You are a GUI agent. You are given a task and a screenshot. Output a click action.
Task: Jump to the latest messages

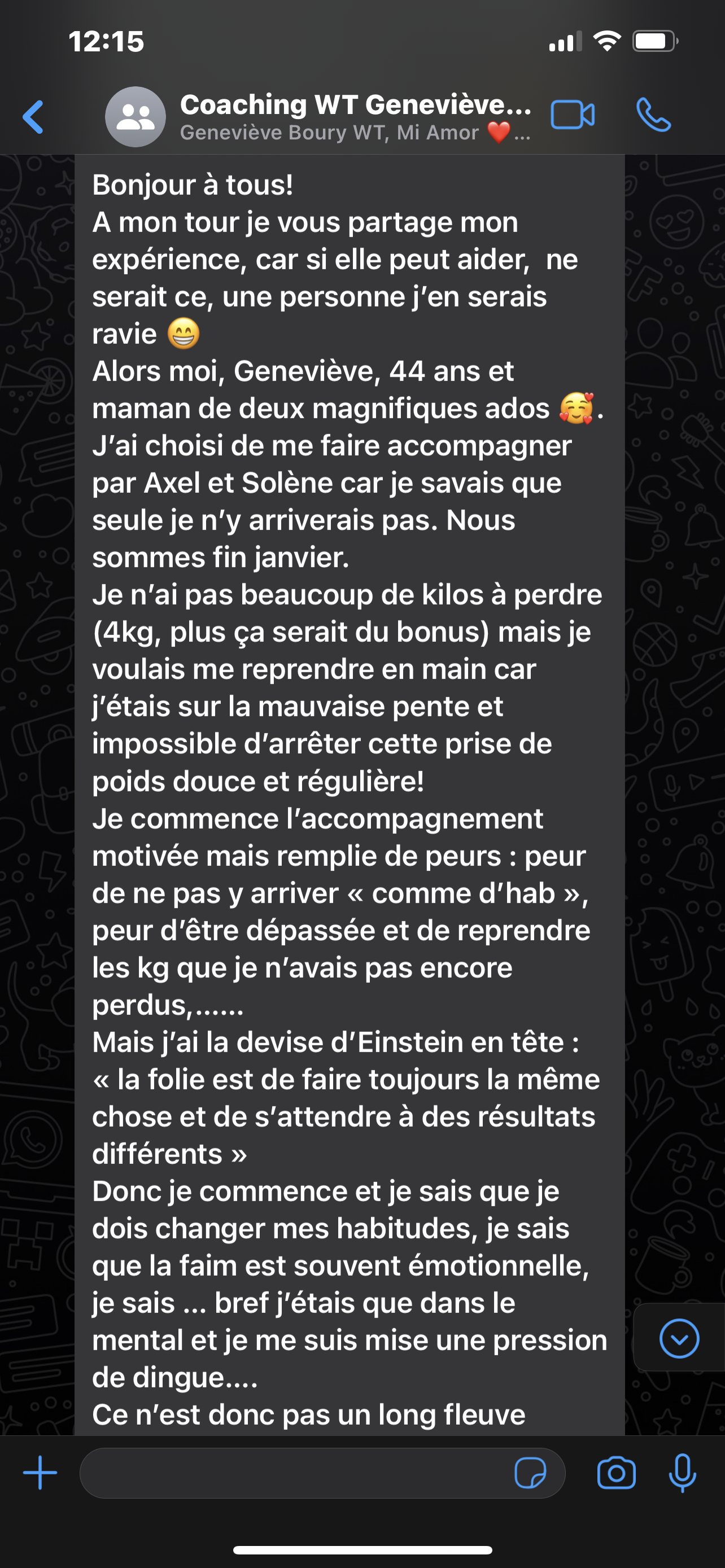pyautogui.click(x=679, y=1338)
